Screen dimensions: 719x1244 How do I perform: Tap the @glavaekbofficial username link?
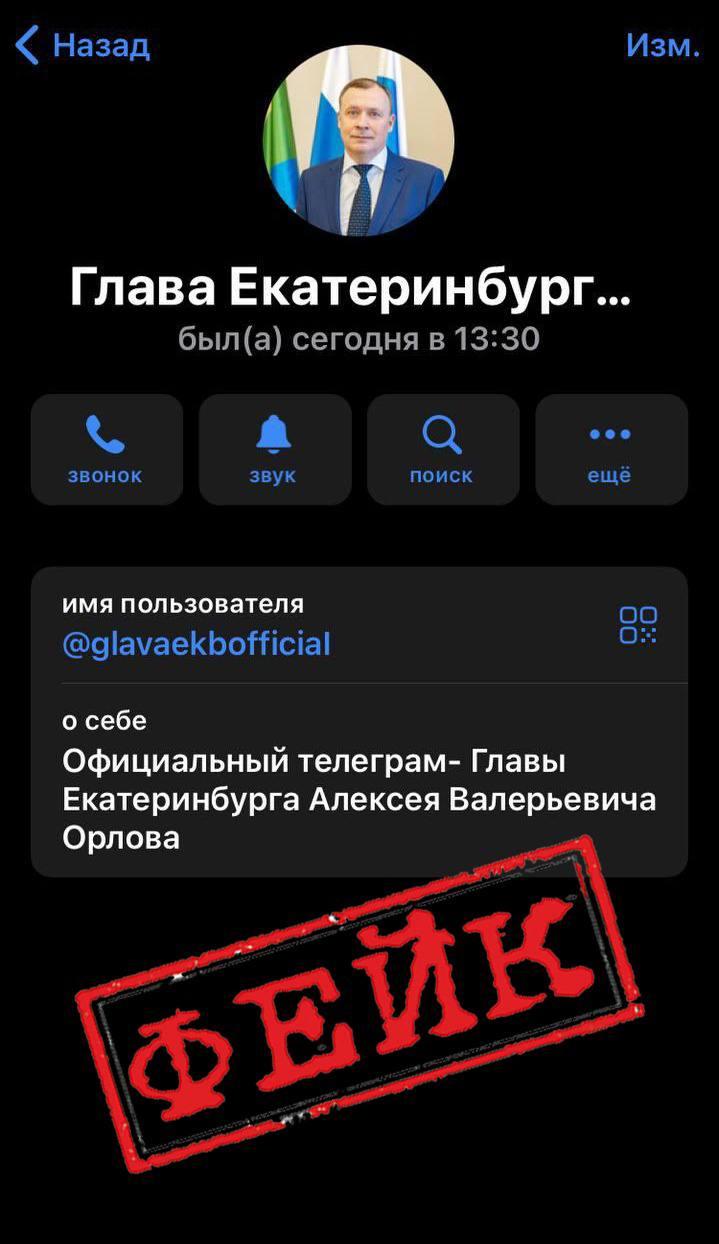(196, 644)
